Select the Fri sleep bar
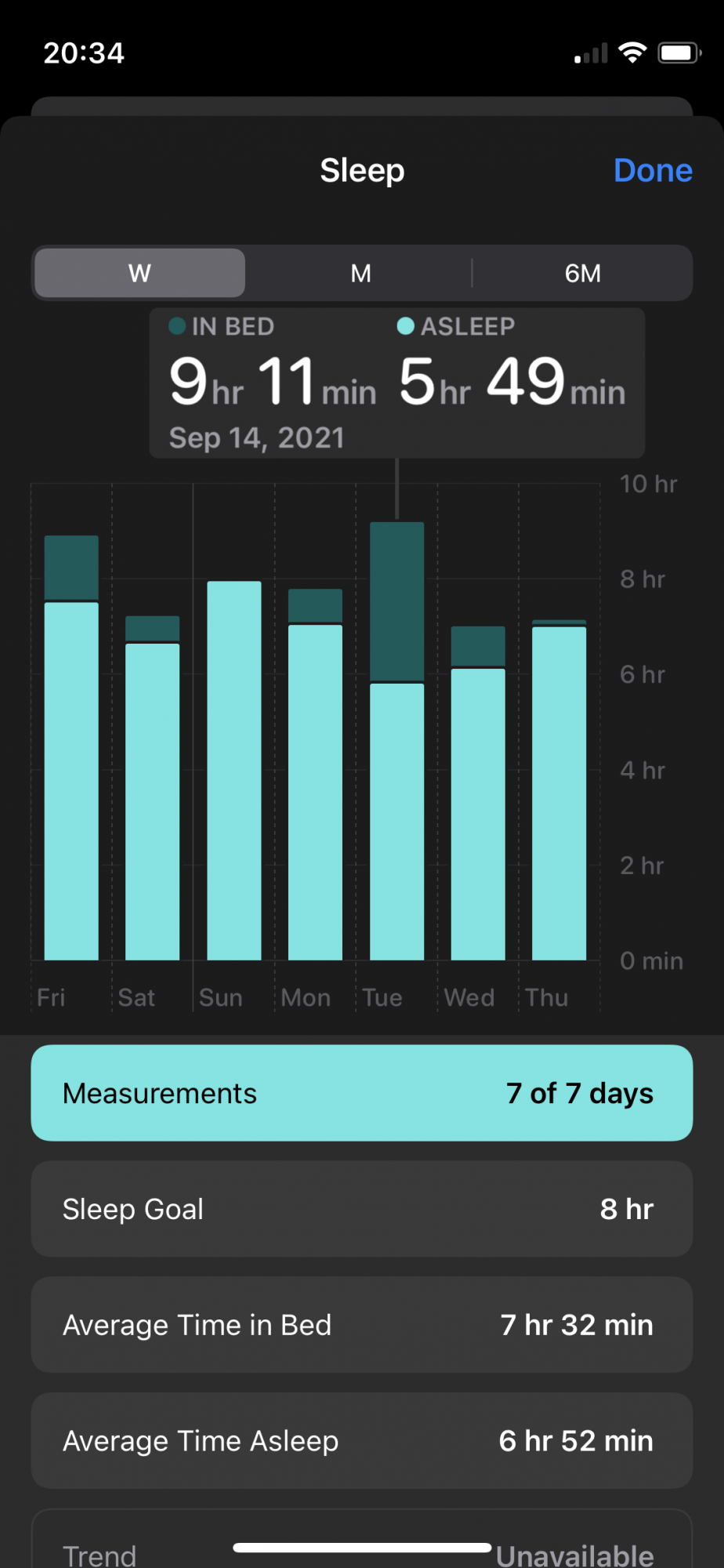The width and height of the screenshot is (724, 1568). 71,748
